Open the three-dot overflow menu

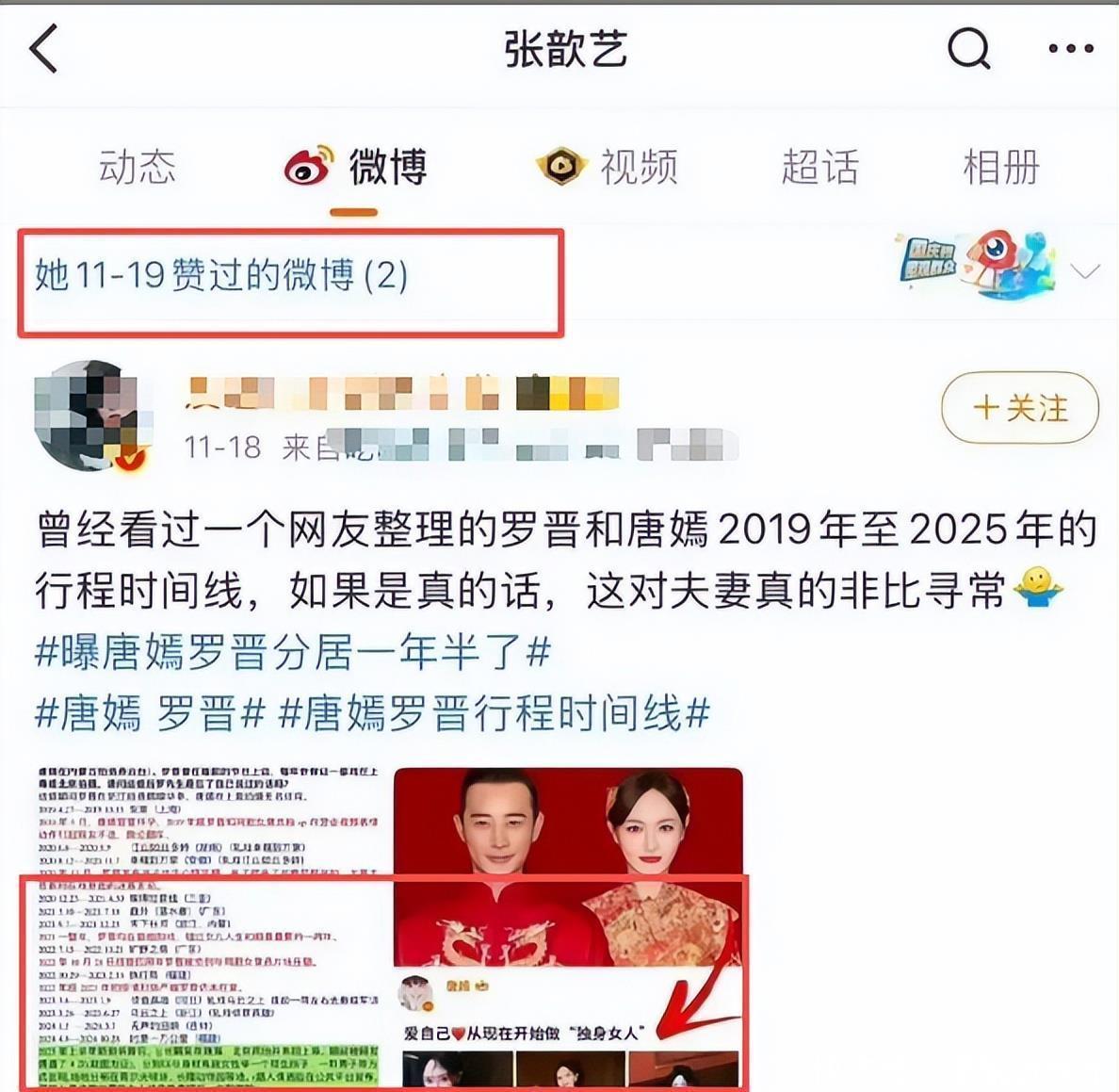coord(1071,49)
